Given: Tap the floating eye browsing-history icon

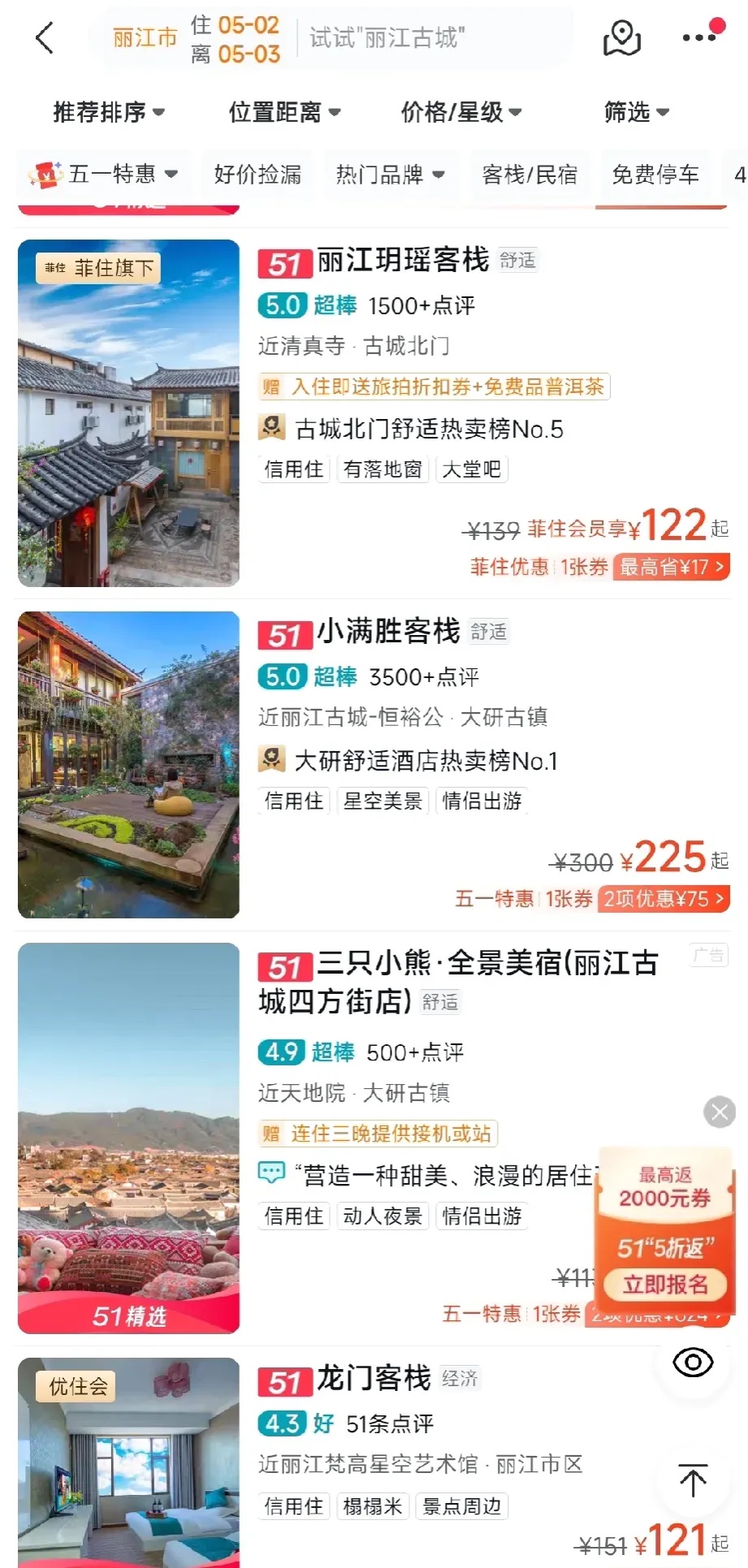Looking at the screenshot, I should pos(693,1363).
